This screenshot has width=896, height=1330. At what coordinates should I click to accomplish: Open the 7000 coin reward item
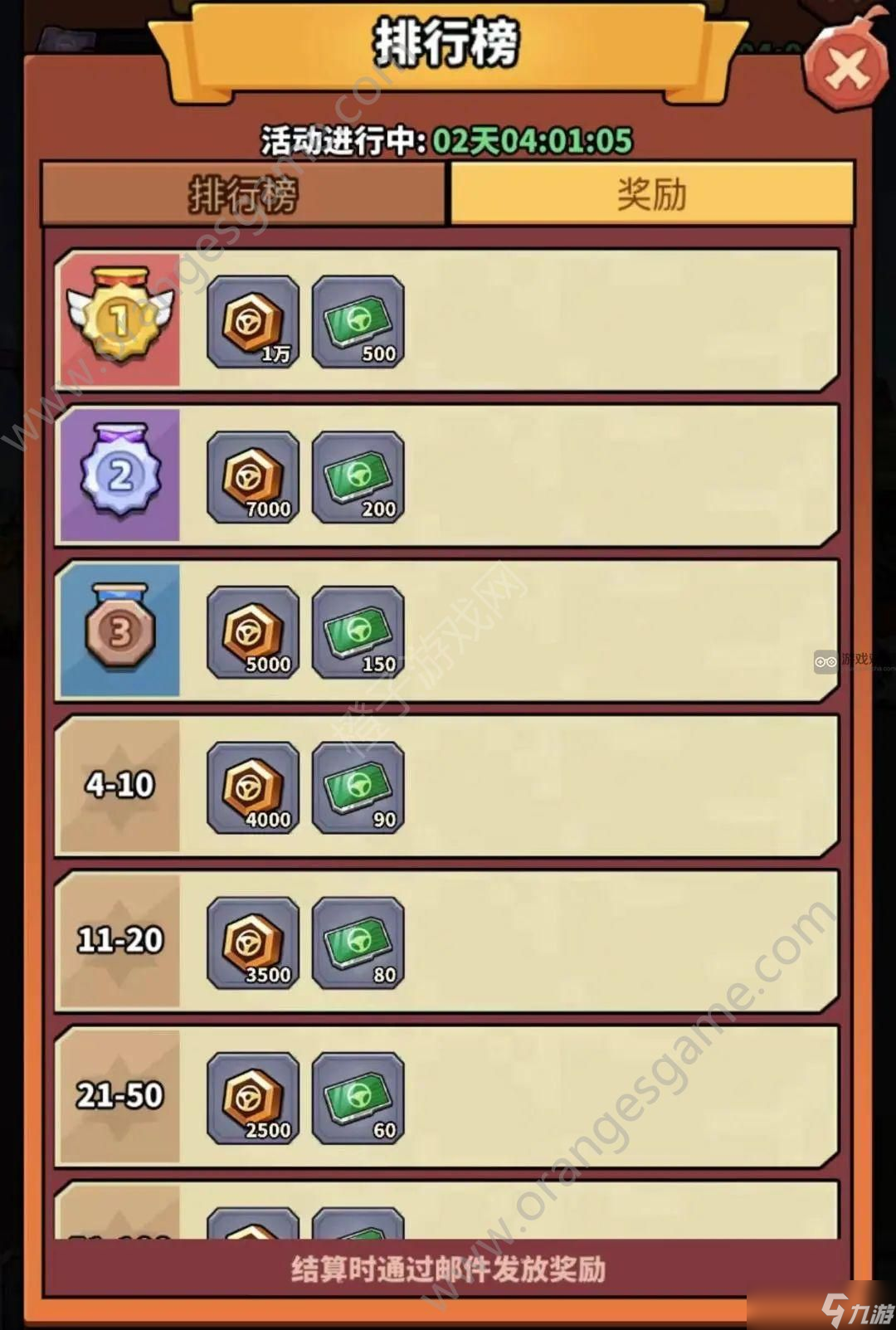[253, 477]
